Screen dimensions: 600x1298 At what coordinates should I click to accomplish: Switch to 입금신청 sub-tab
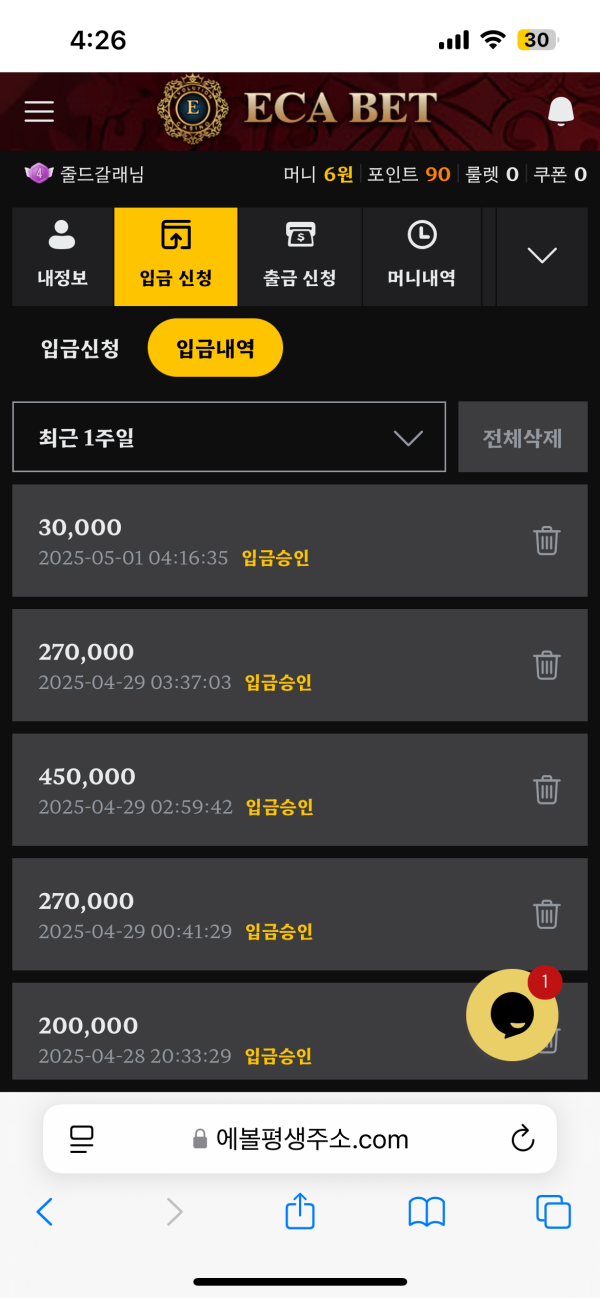80,348
